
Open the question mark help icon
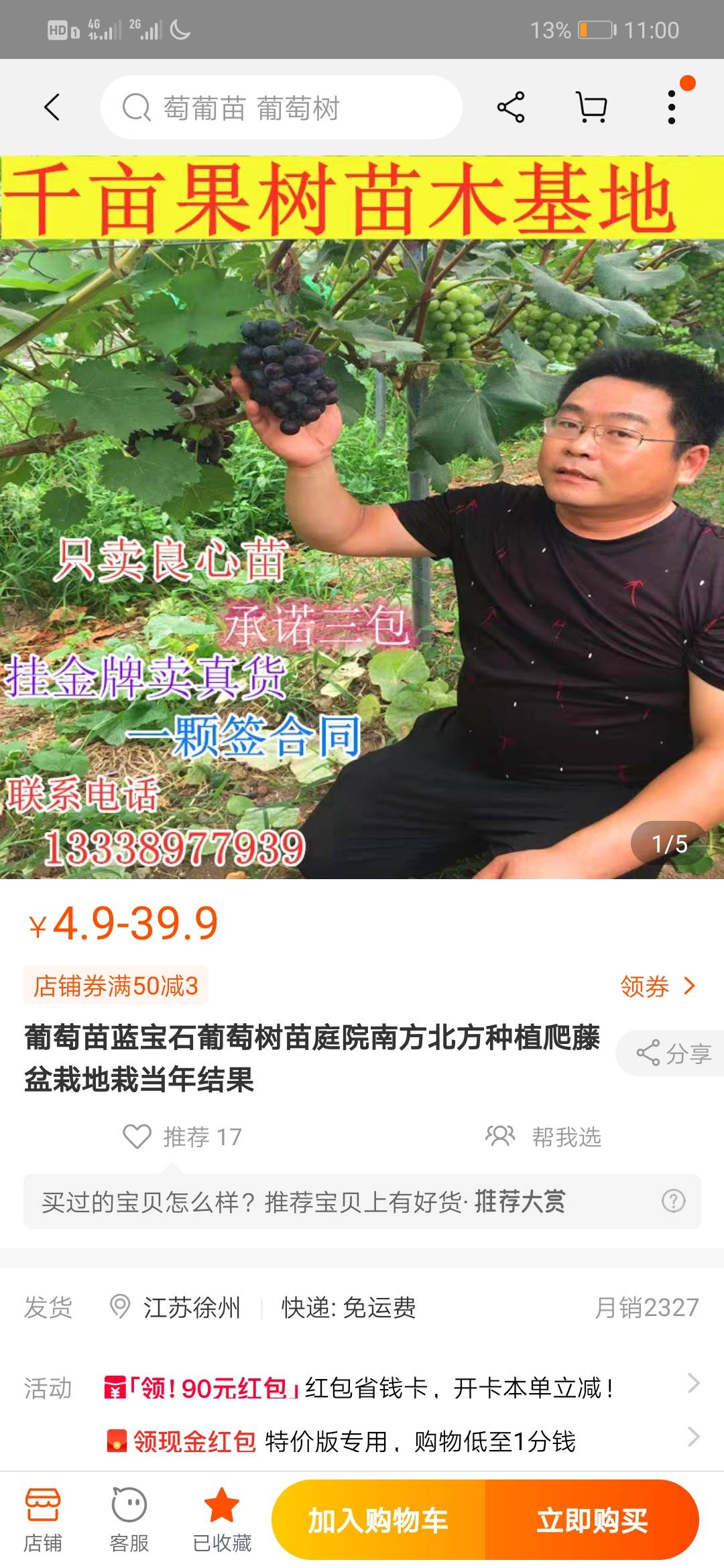(673, 1201)
